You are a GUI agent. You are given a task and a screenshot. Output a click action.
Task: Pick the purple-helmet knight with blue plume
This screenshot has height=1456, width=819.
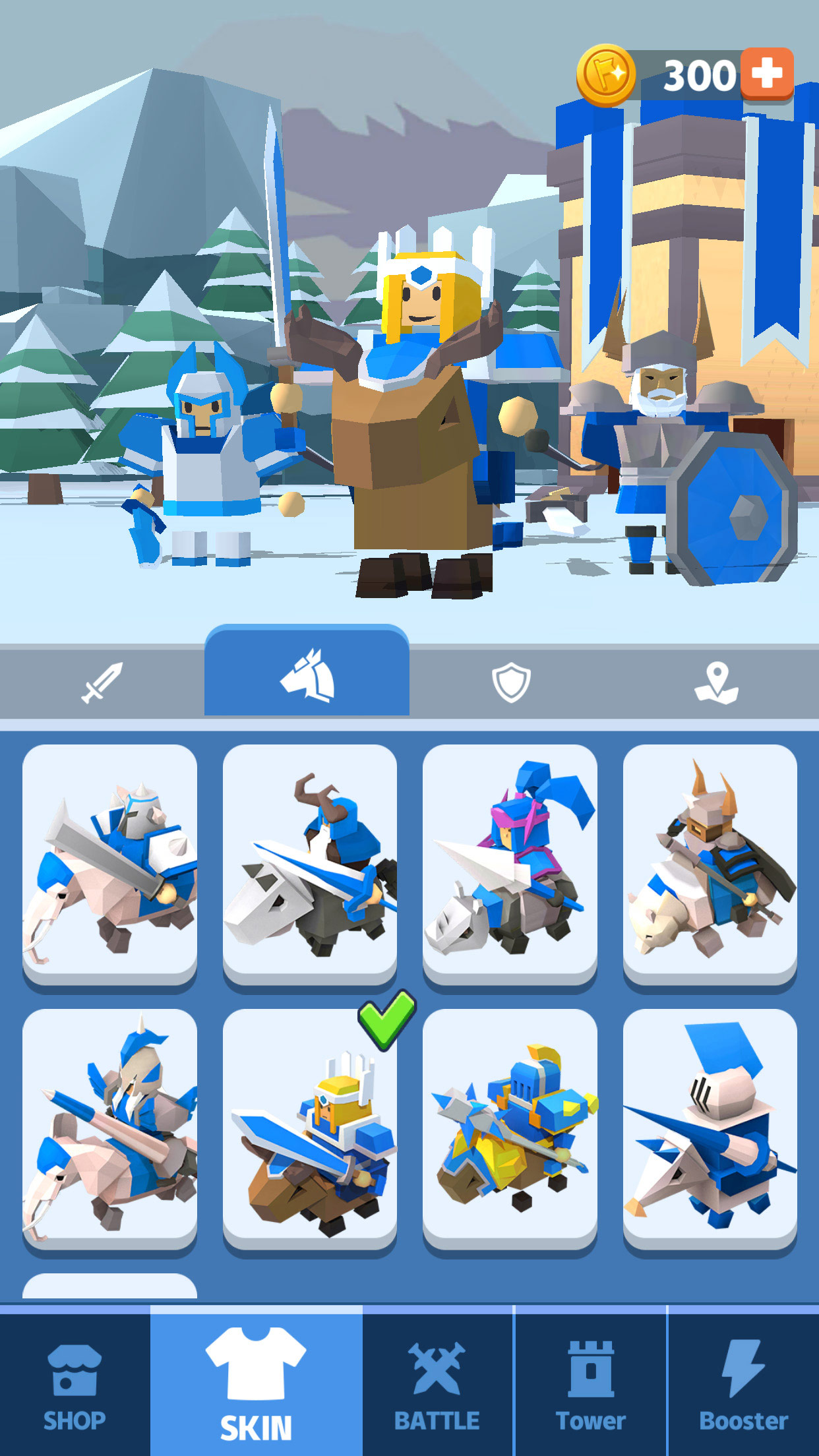pos(510,864)
